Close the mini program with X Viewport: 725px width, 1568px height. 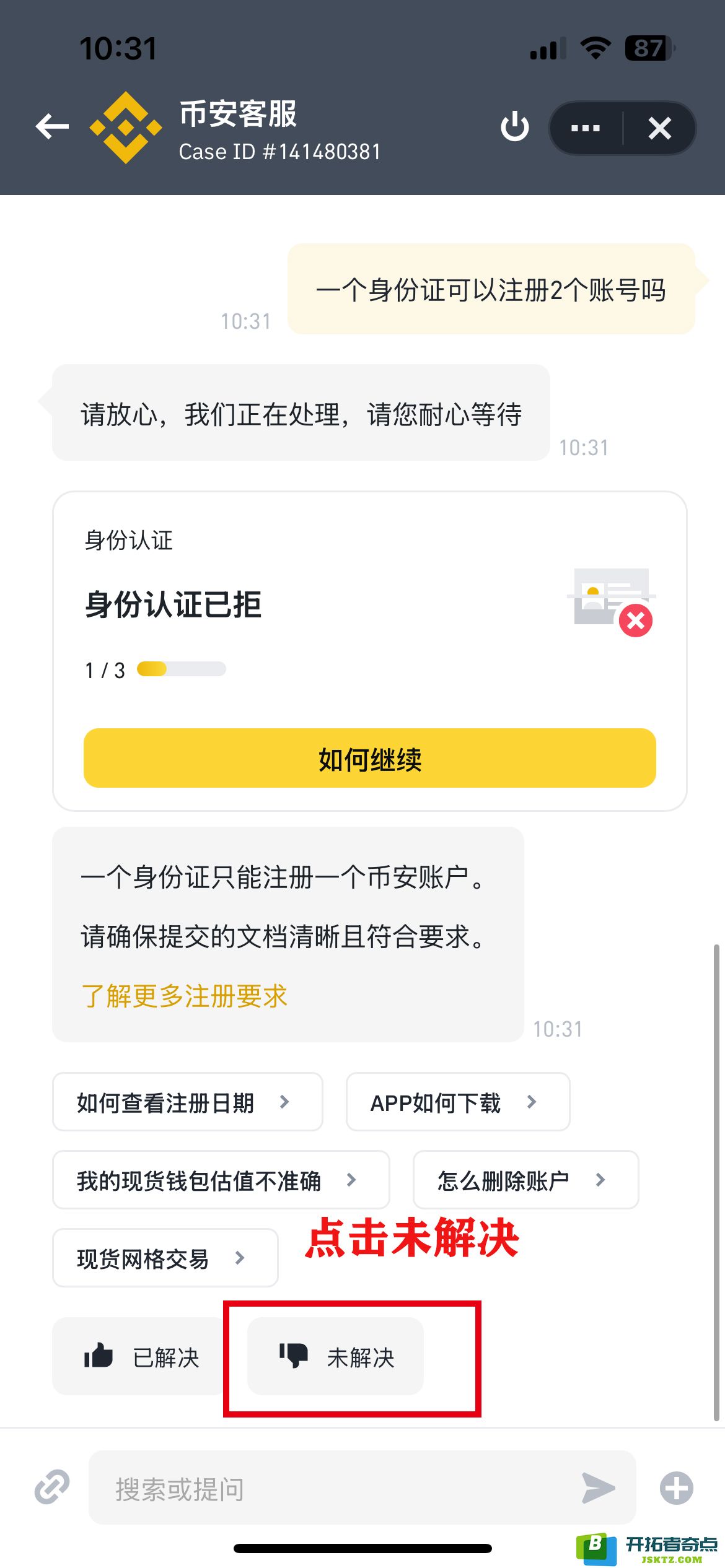tap(659, 128)
